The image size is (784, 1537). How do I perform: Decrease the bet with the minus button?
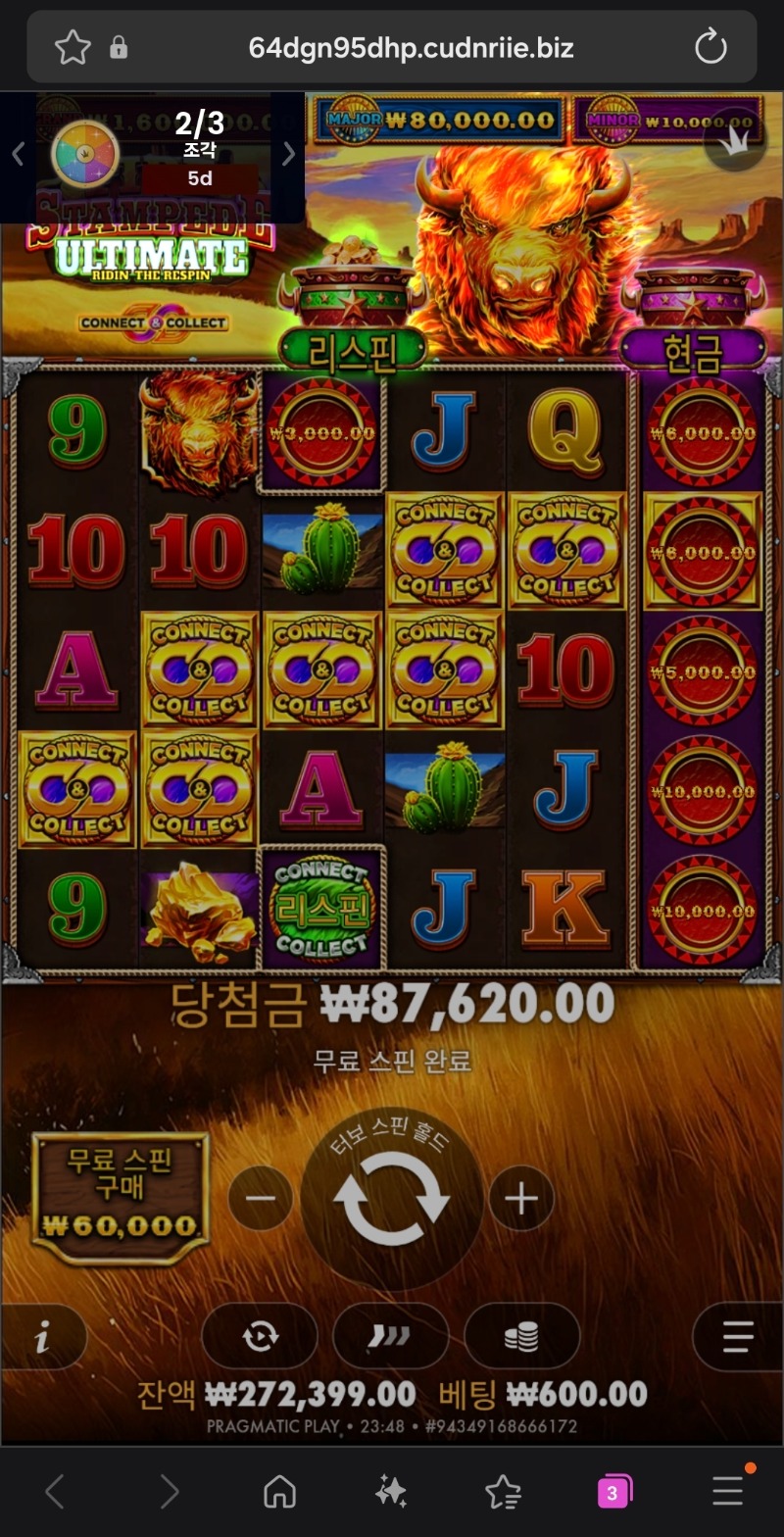261,1198
